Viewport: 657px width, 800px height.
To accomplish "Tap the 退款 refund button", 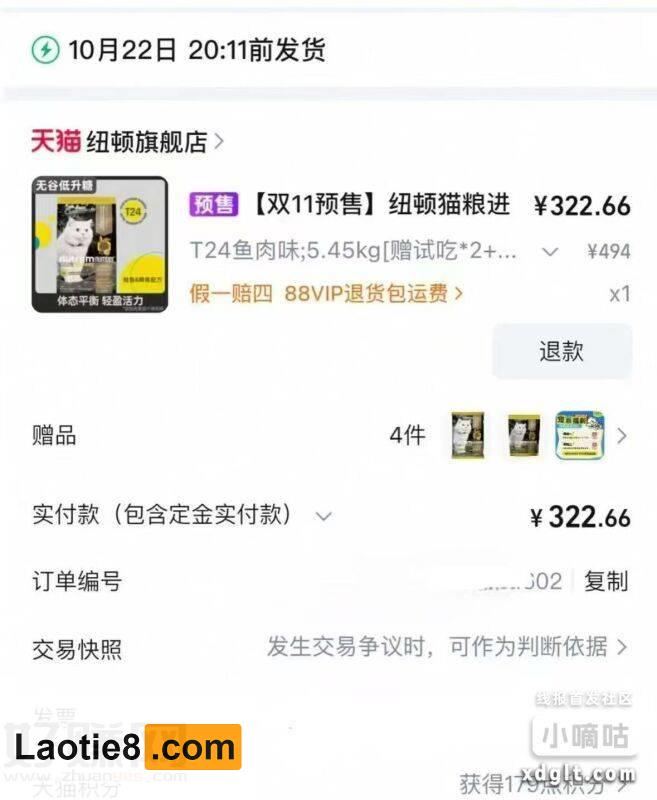I will 561,351.
